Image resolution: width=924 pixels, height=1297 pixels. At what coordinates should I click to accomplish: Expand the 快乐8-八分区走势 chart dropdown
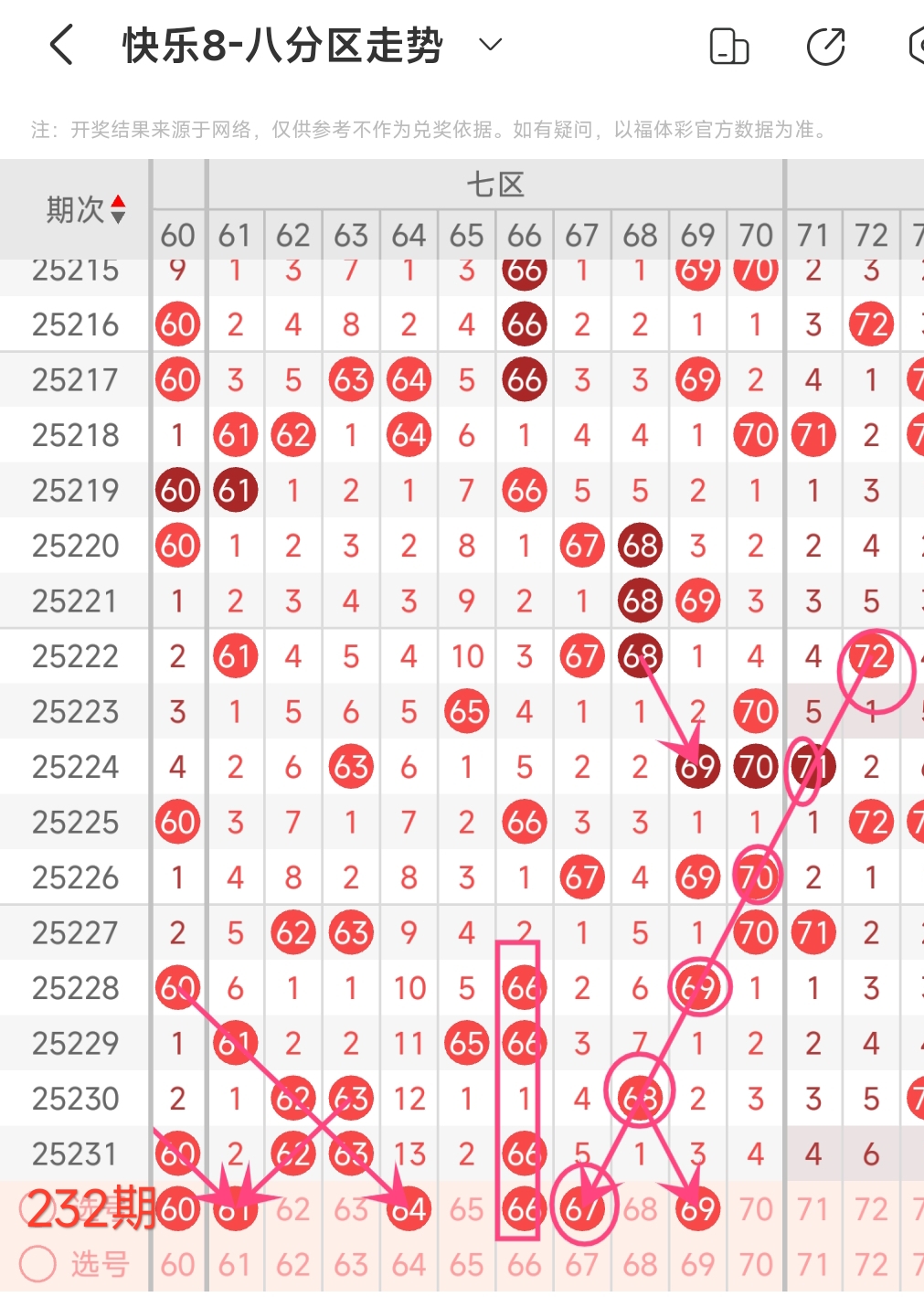(x=491, y=45)
